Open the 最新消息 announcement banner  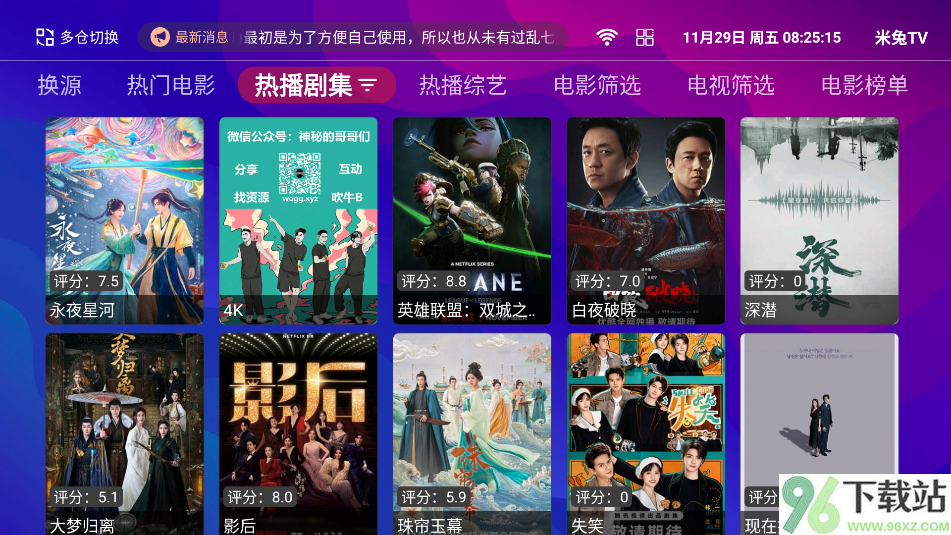(353, 38)
